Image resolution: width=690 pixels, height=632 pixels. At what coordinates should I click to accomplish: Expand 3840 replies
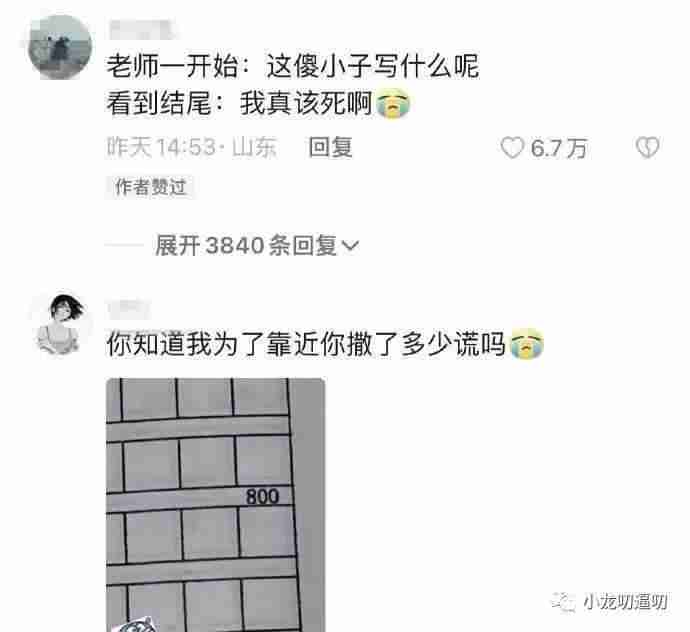click(x=257, y=246)
